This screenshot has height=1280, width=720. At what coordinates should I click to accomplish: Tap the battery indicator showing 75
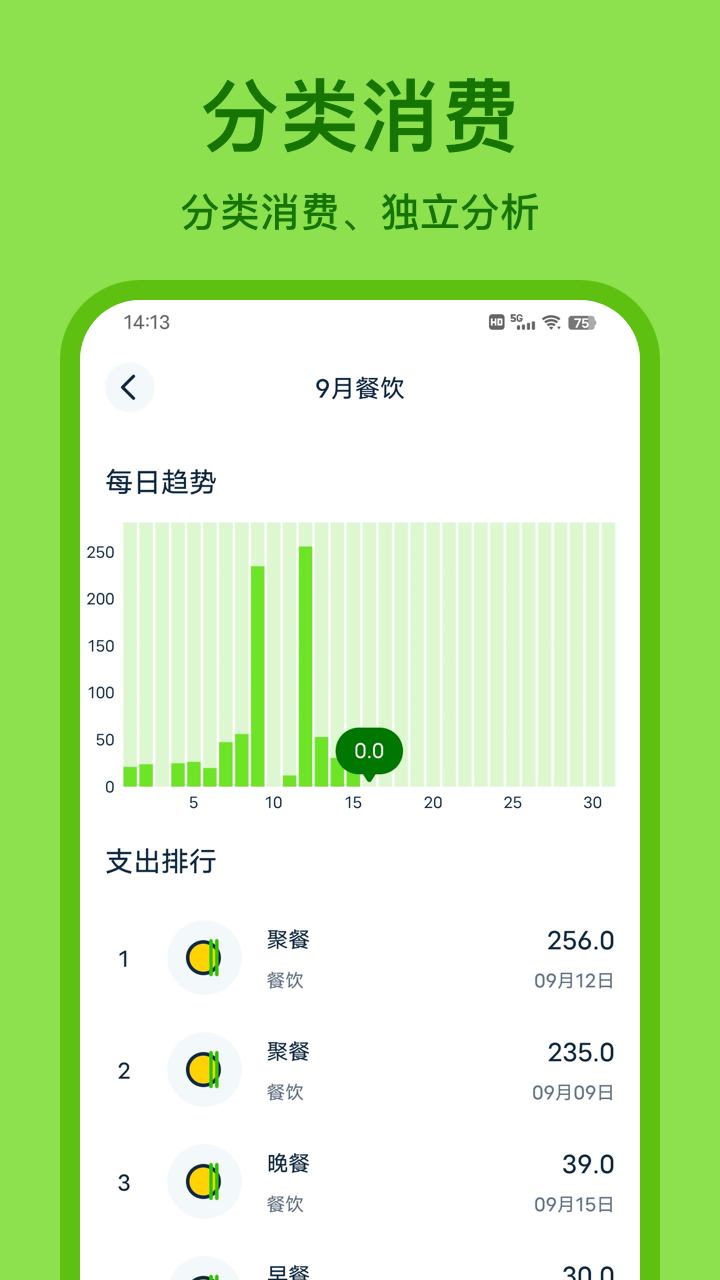point(581,324)
